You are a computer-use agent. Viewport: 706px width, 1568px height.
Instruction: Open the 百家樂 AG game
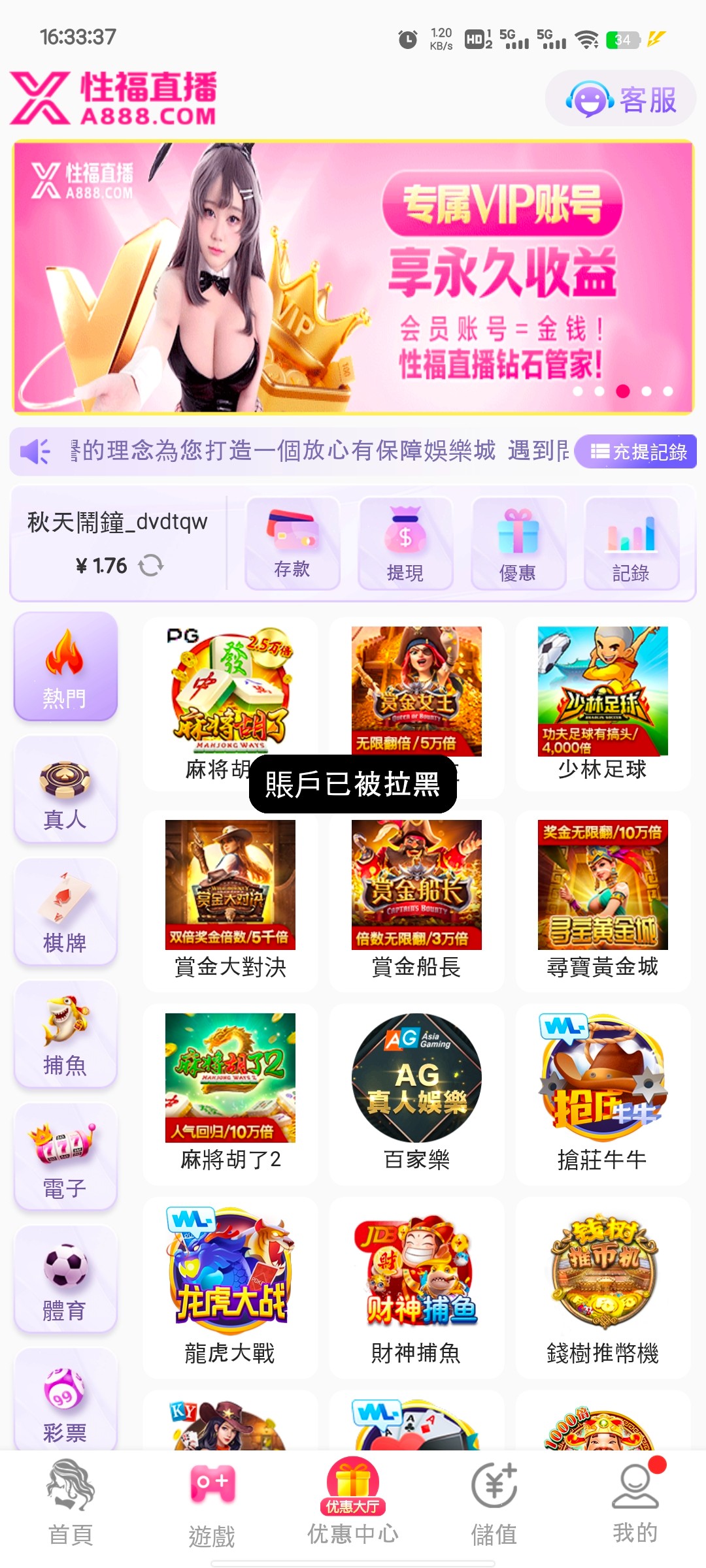point(416,1092)
